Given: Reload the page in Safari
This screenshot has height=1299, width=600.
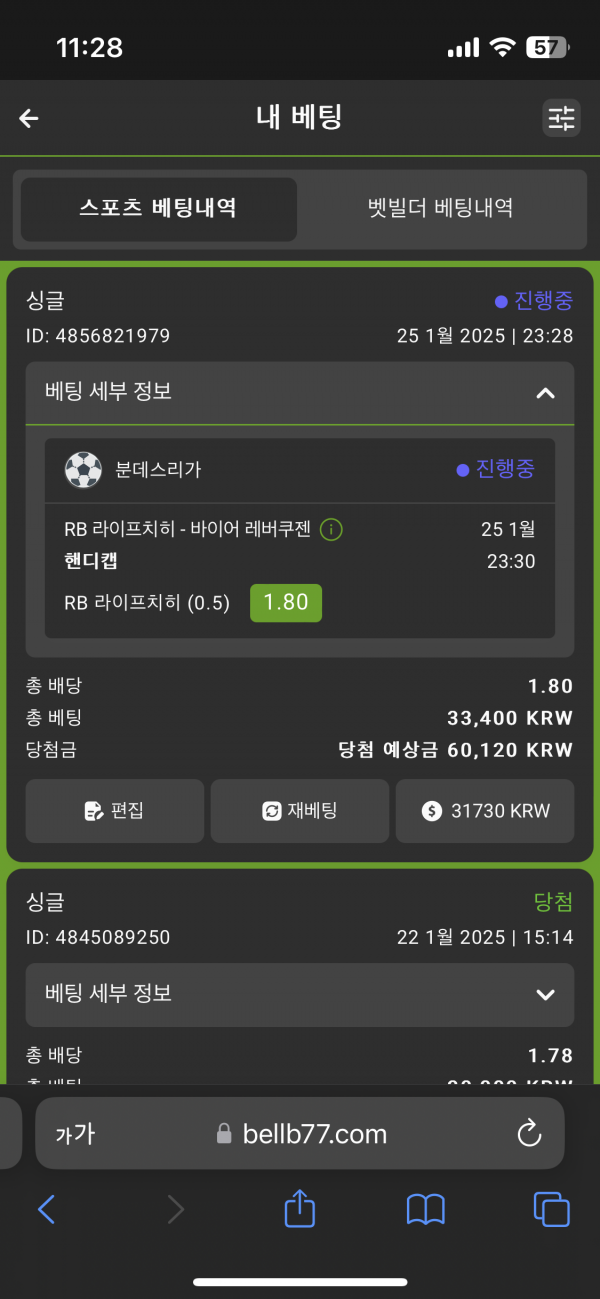Looking at the screenshot, I should 528,1133.
